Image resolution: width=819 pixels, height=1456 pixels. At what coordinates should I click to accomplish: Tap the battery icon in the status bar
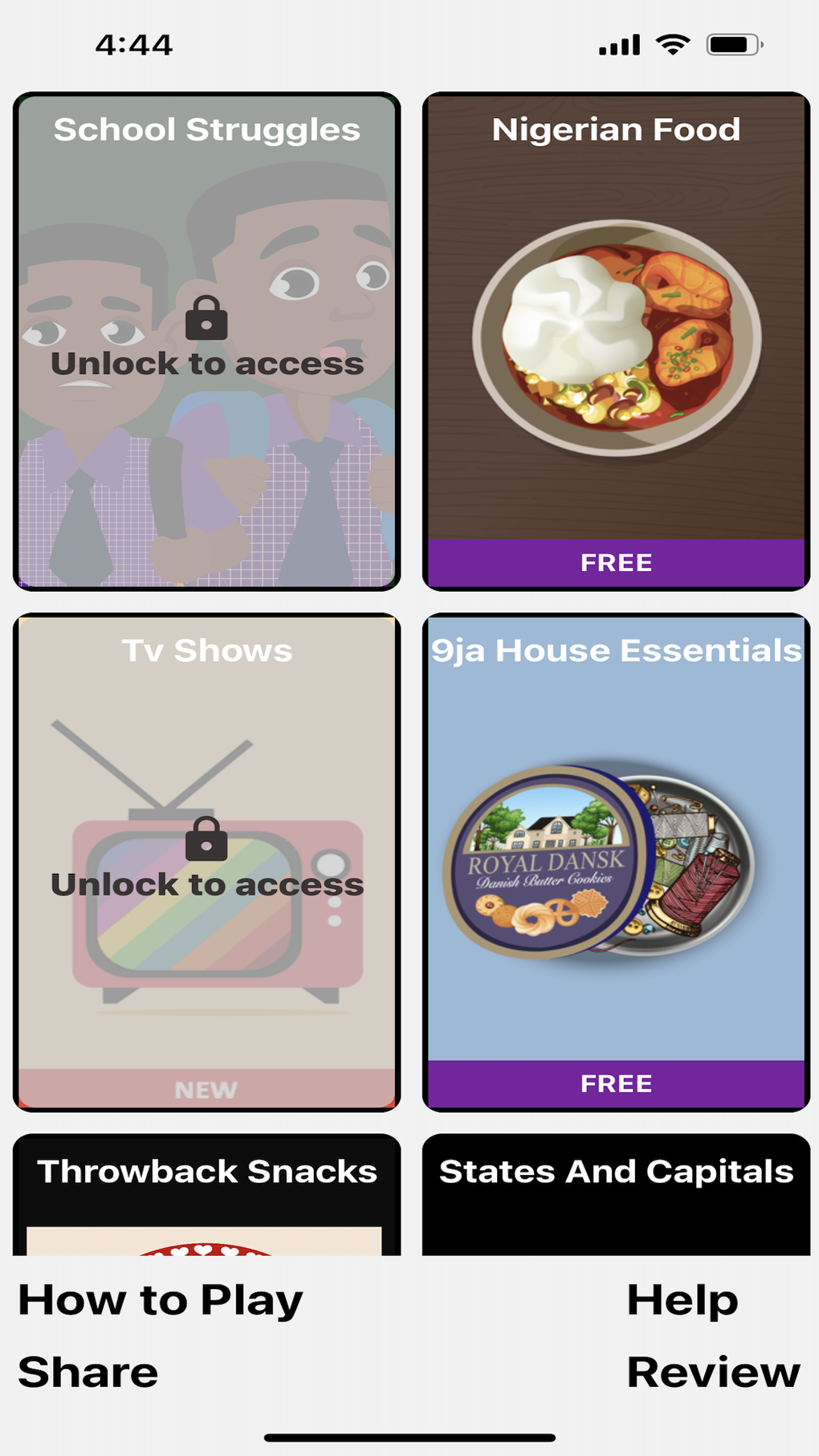(729, 44)
